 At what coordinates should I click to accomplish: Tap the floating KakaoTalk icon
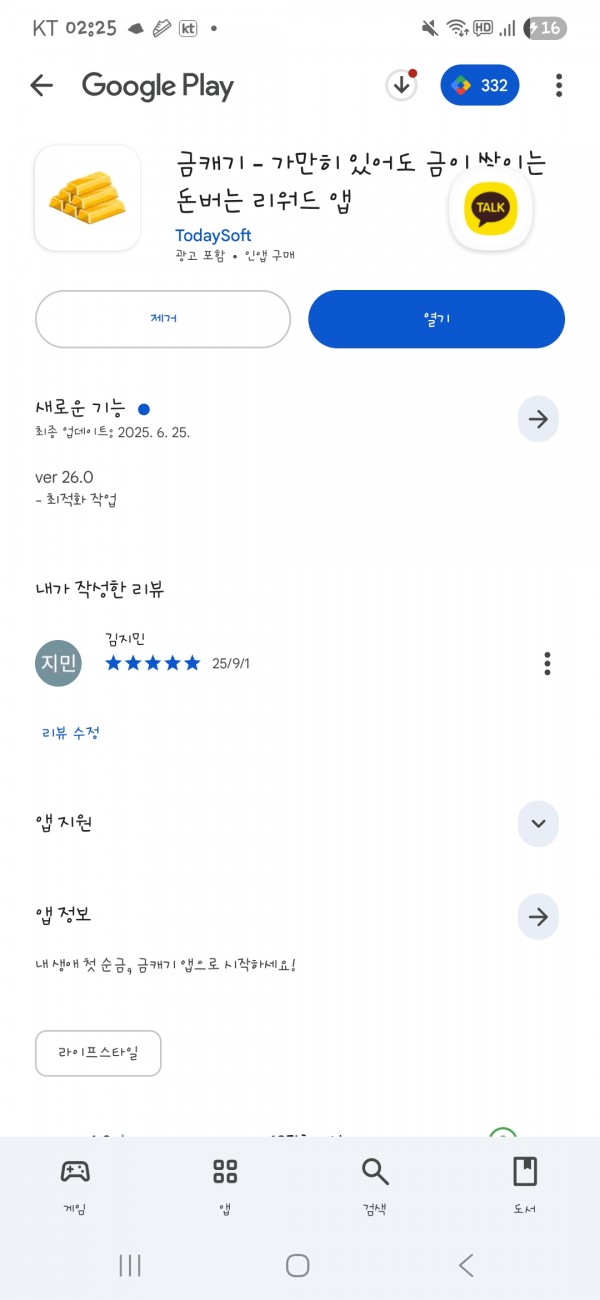[491, 208]
